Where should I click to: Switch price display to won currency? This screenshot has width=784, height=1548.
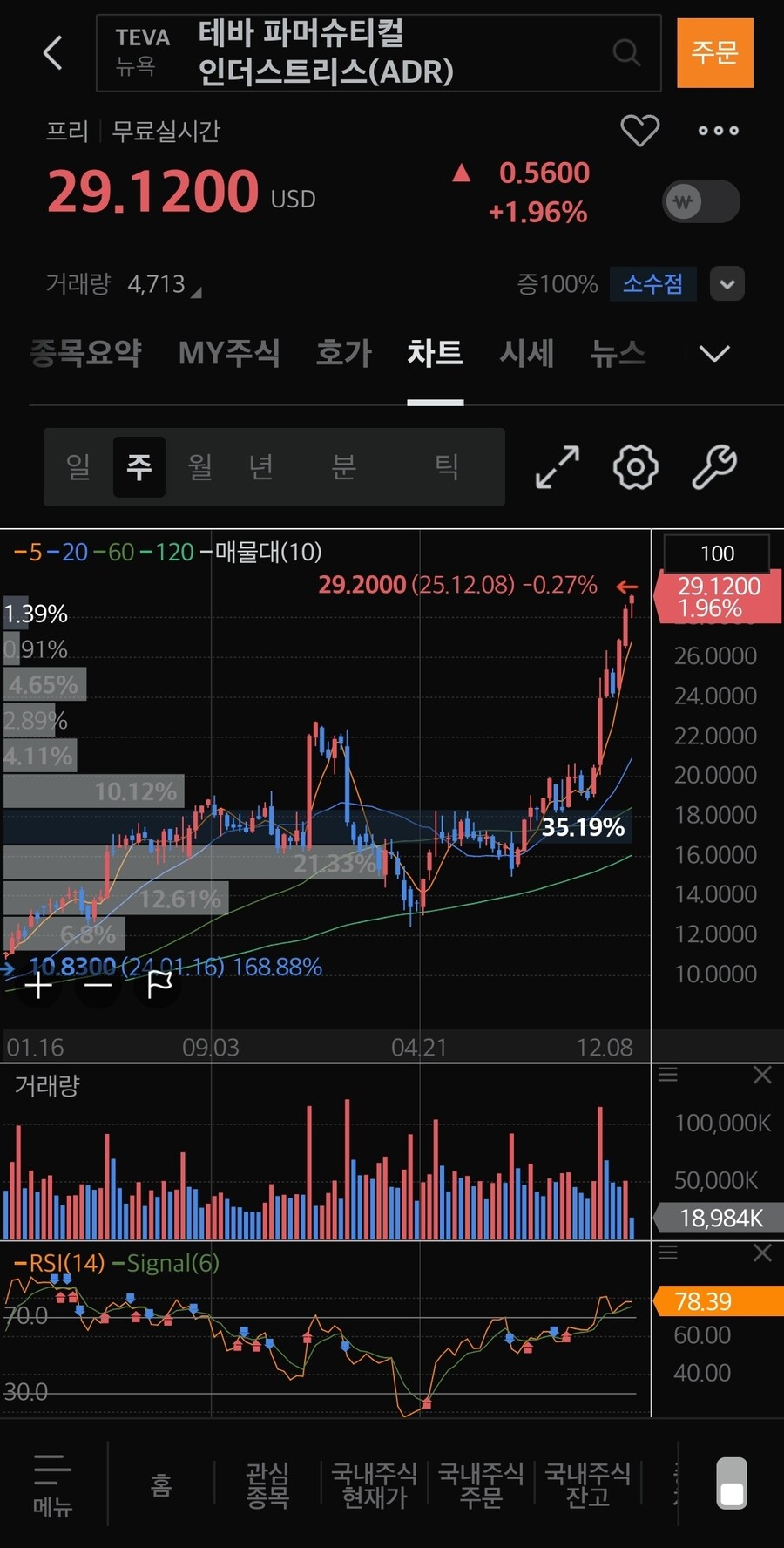701,201
